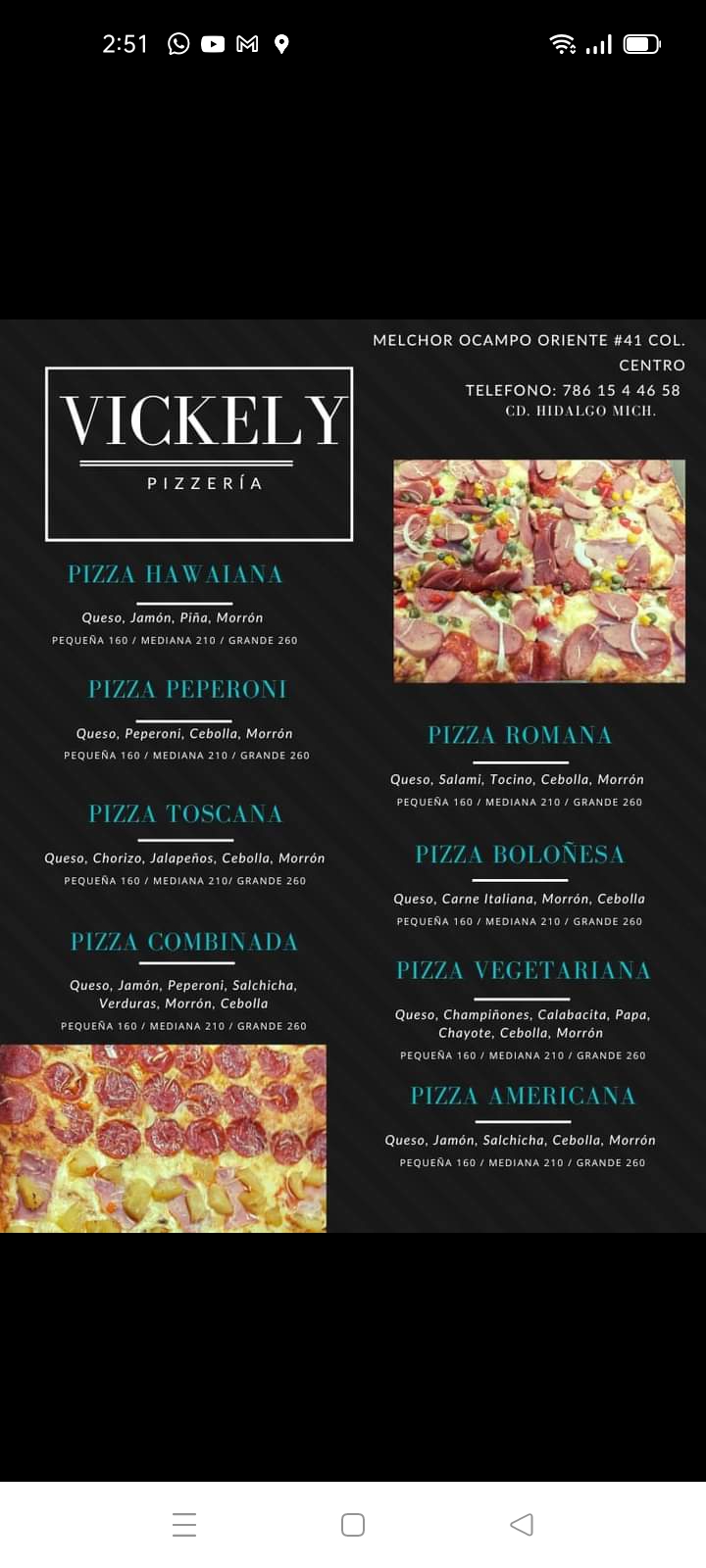The width and height of the screenshot is (706, 1568).
Task: Tap the PIZZA AMERICANA heading
Action: click(x=523, y=1095)
